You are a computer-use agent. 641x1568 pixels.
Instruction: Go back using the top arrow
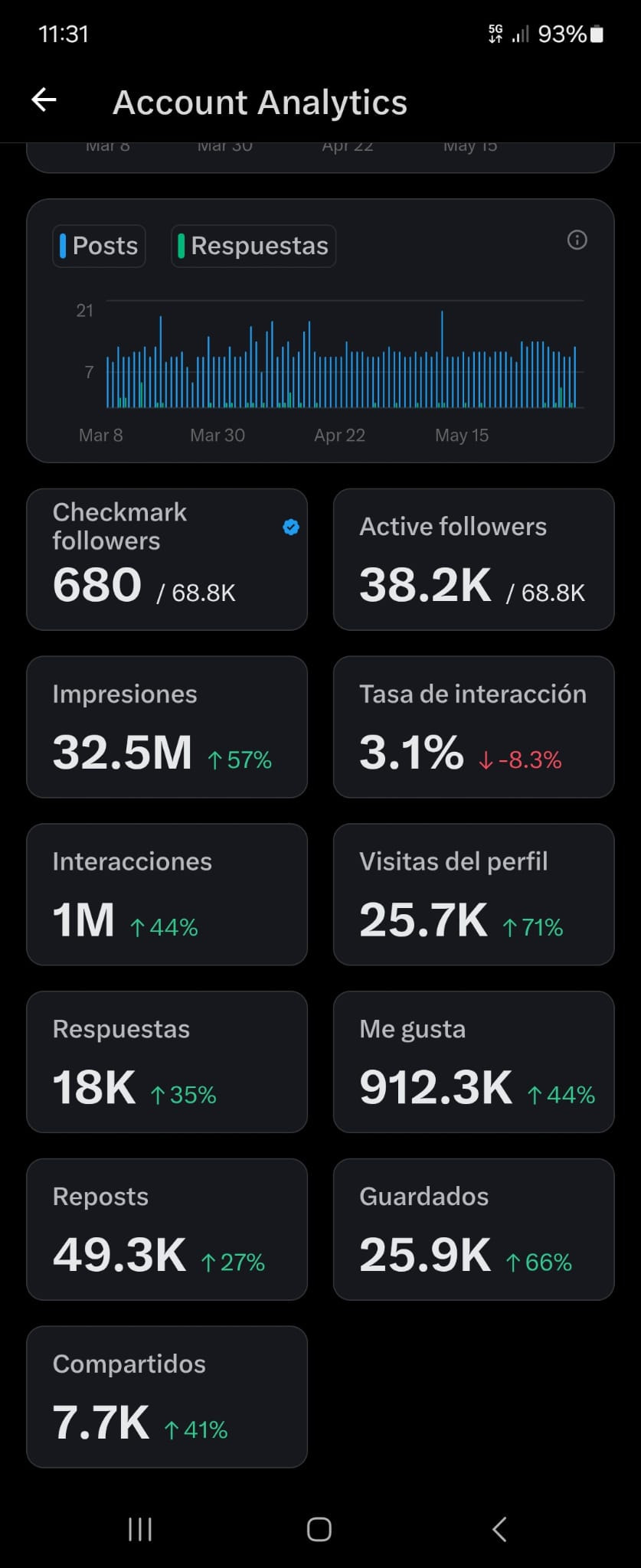pos(44,100)
